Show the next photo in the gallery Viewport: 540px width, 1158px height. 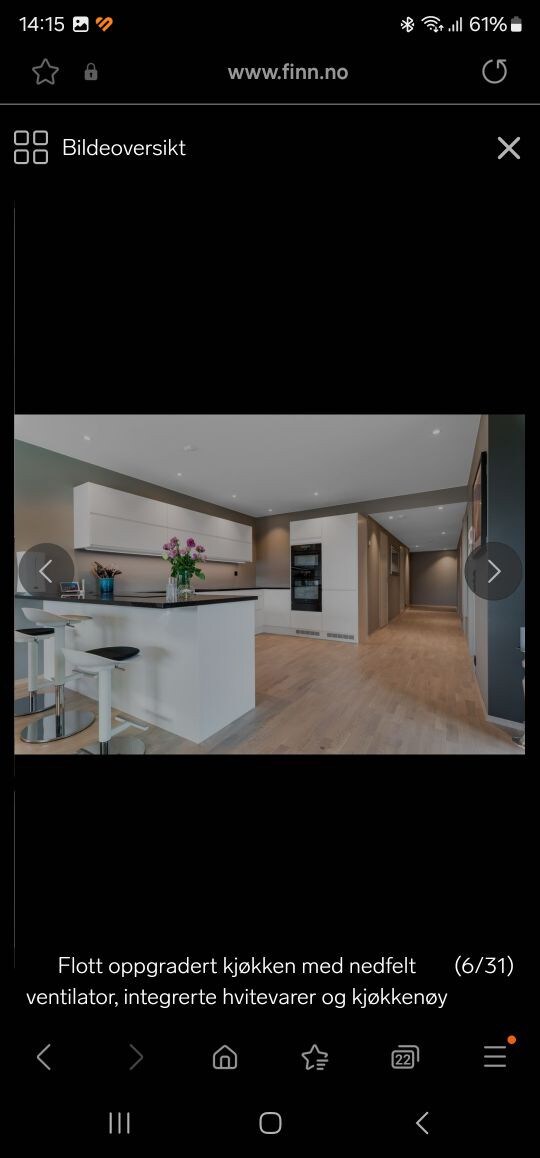[x=493, y=571]
